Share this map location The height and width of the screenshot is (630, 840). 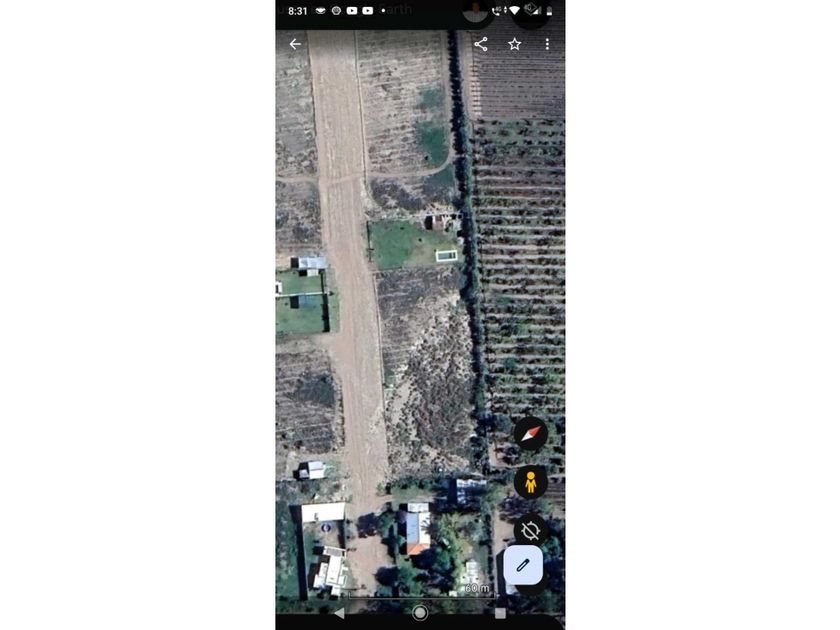[481, 44]
